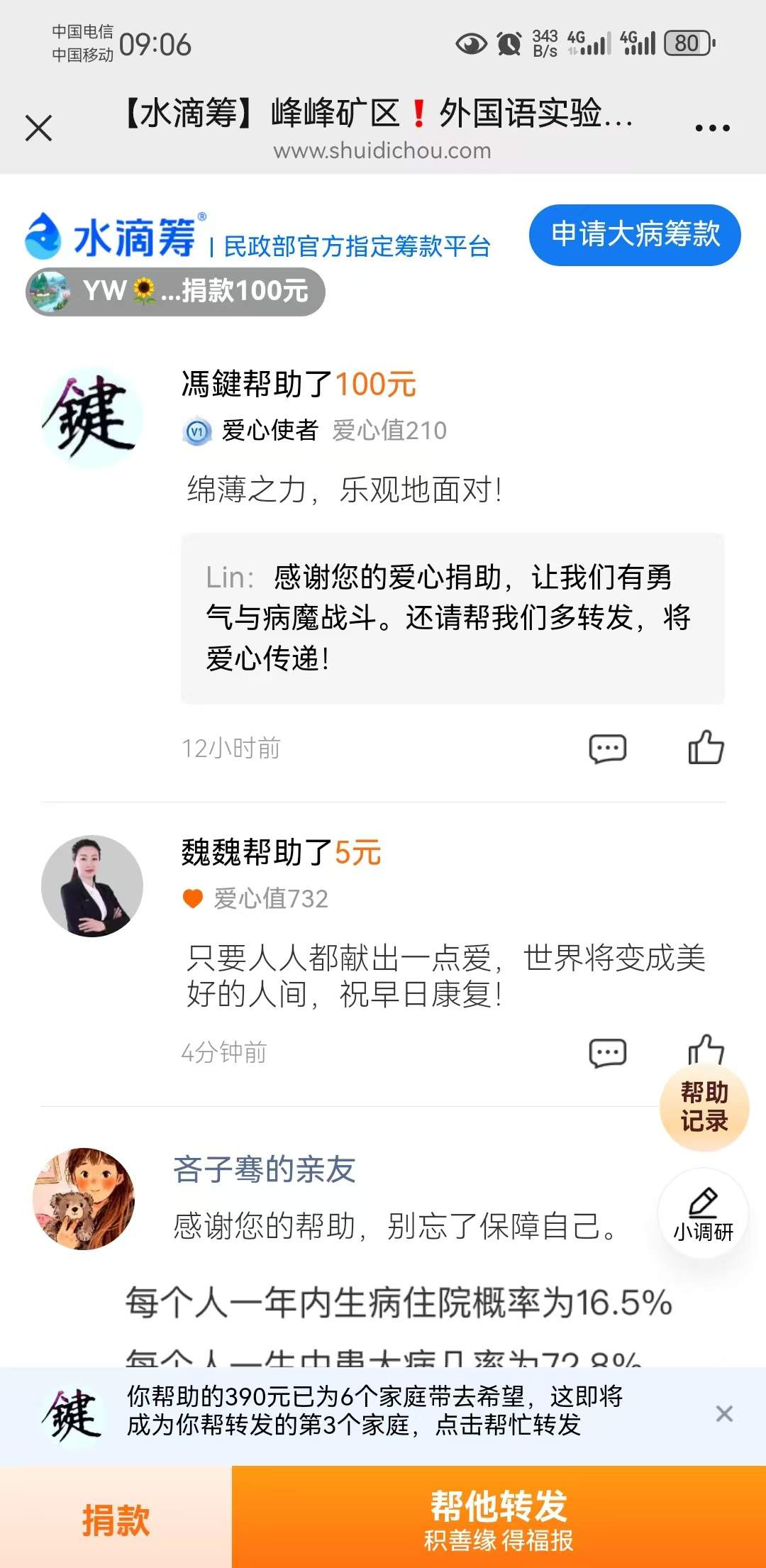Tap 申请大病筹款 button
Viewport: 766px width, 1568px height.
point(632,235)
